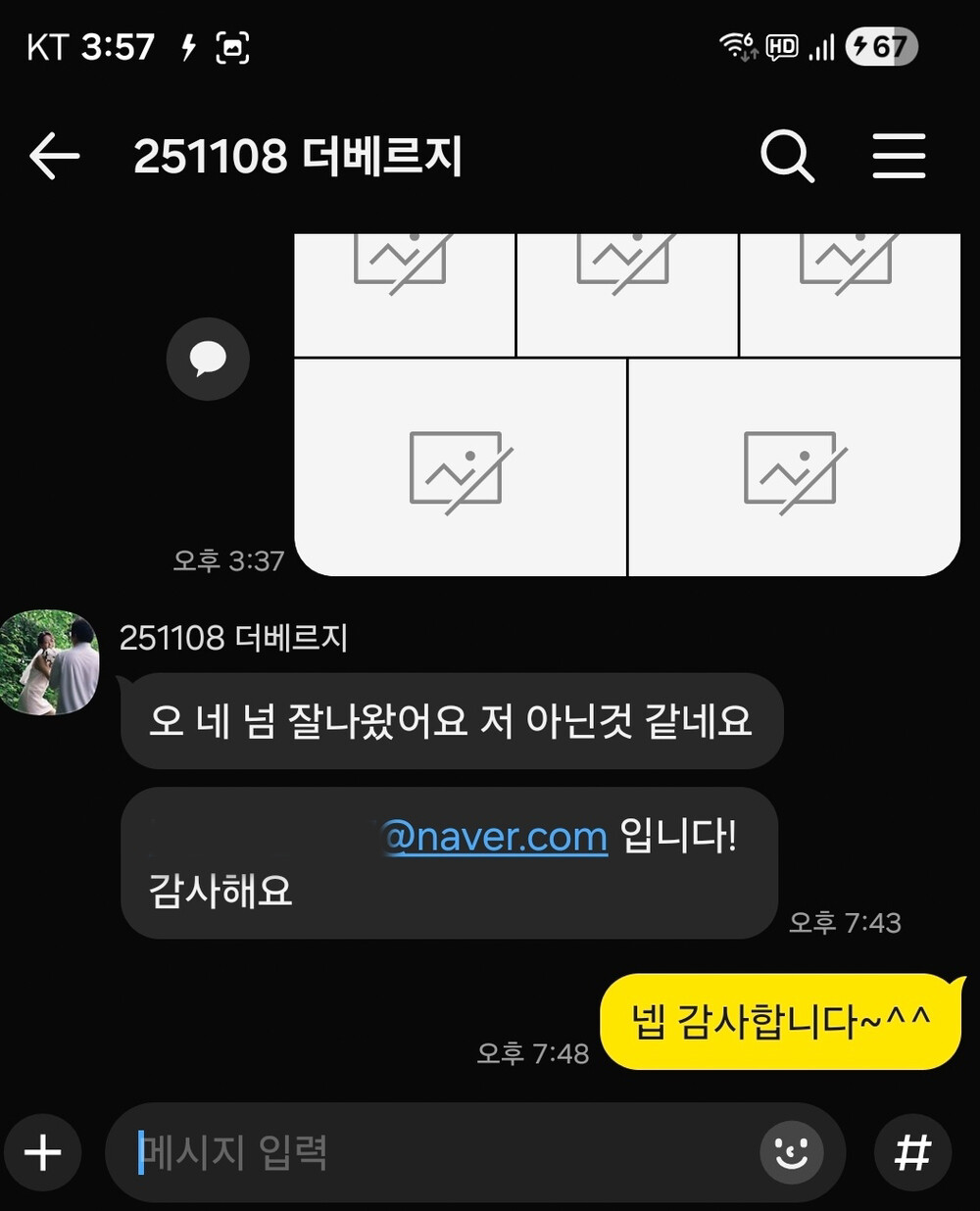Open the second photo in the bottom row
The height and width of the screenshot is (1211, 980).
(795, 467)
